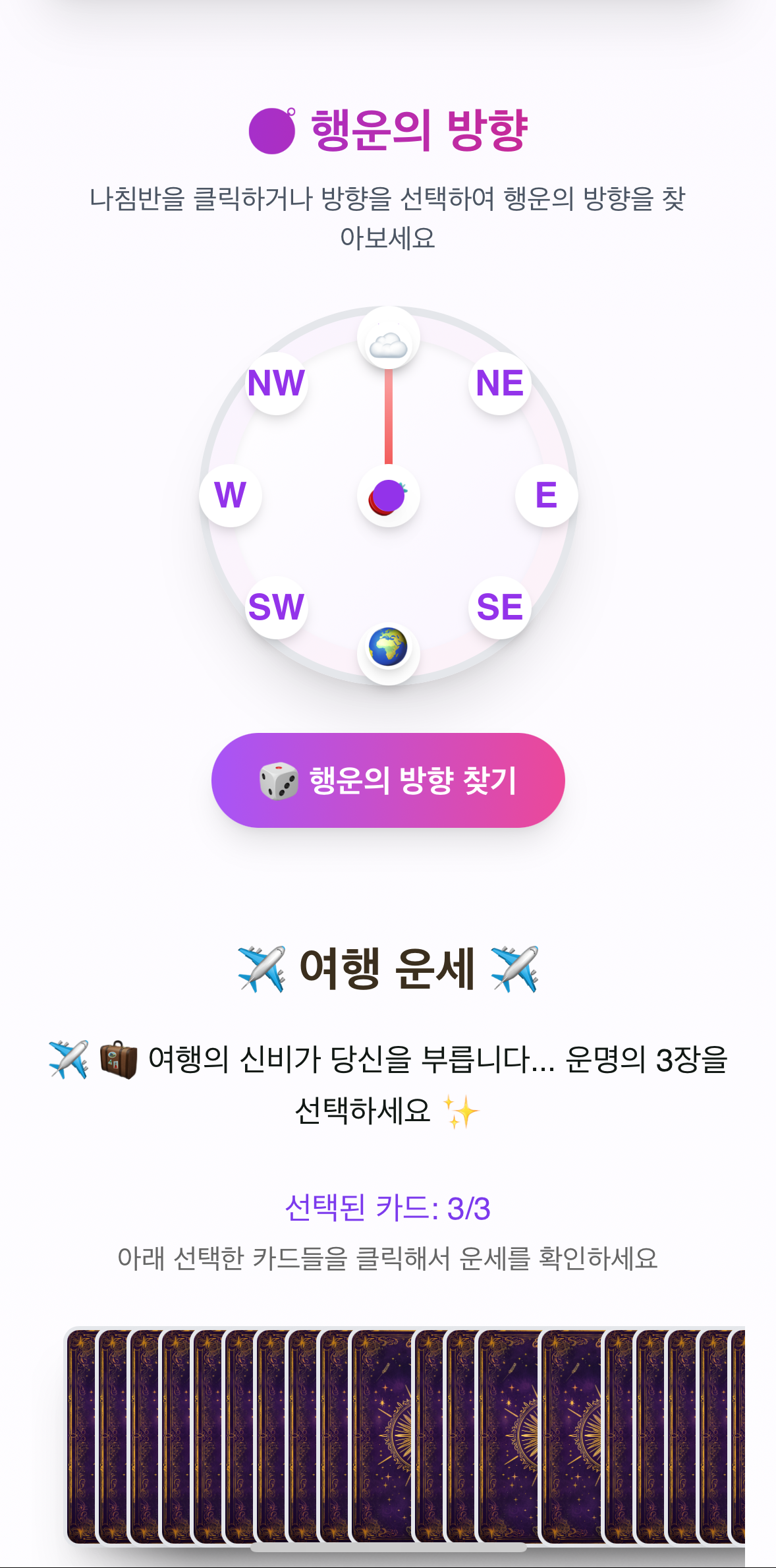The width and height of the screenshot is (776, 1568).
Task: Select the SE direction on the compass
Action: 499,606
